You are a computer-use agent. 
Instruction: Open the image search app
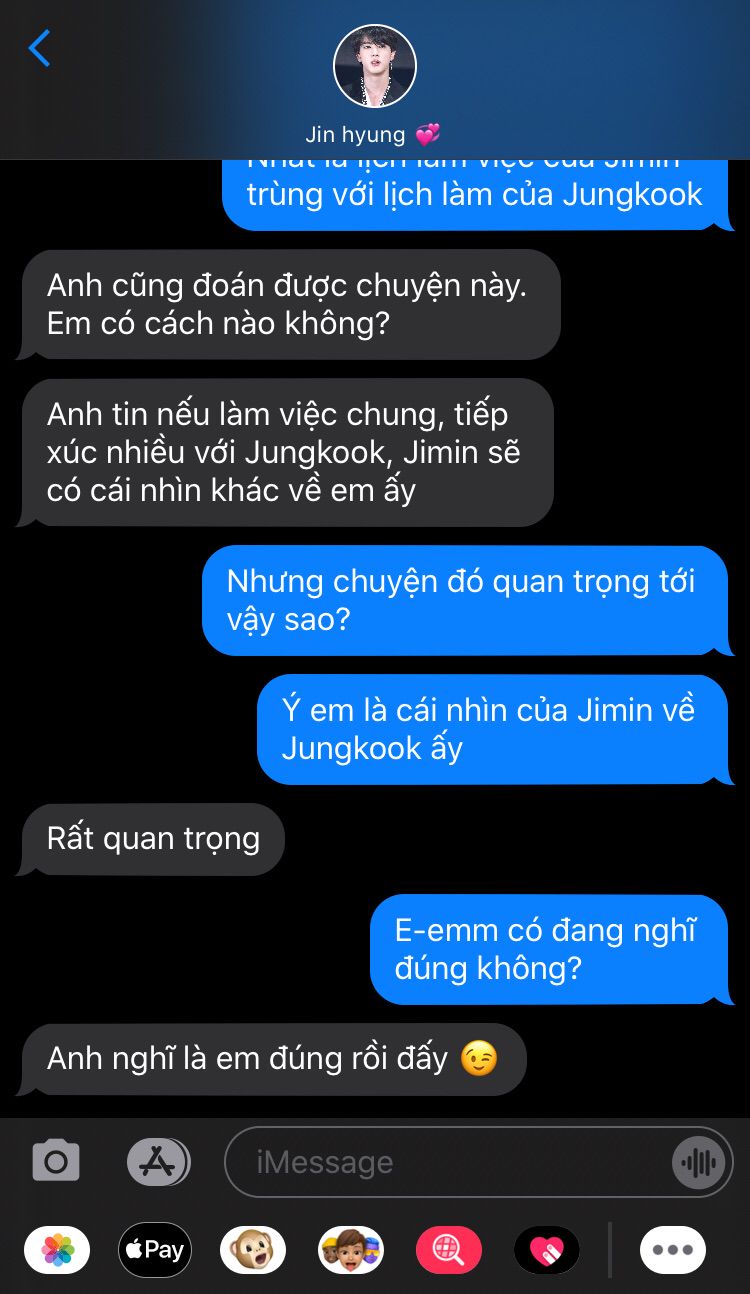[x=449, y=1250]
